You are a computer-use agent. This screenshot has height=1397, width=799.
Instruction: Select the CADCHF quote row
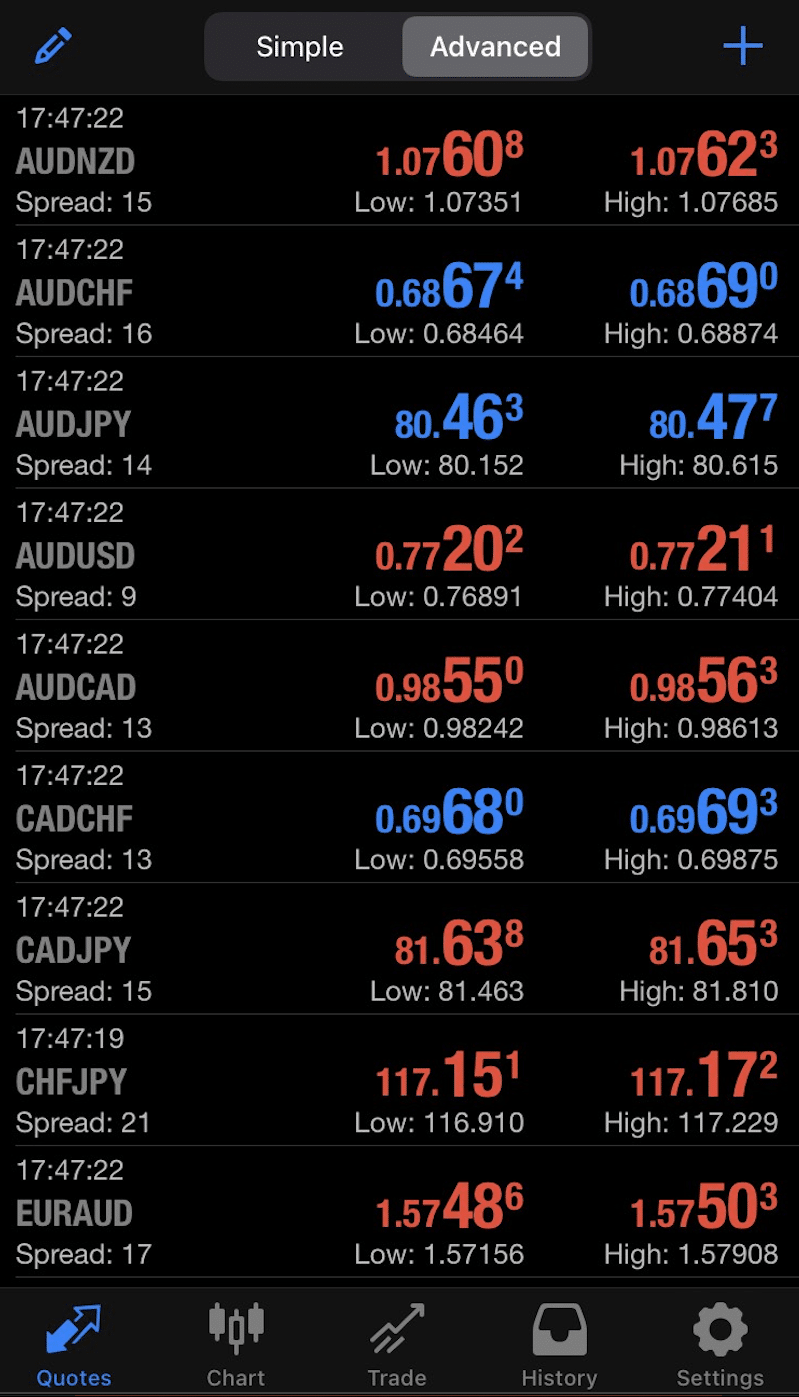(399, 817)
